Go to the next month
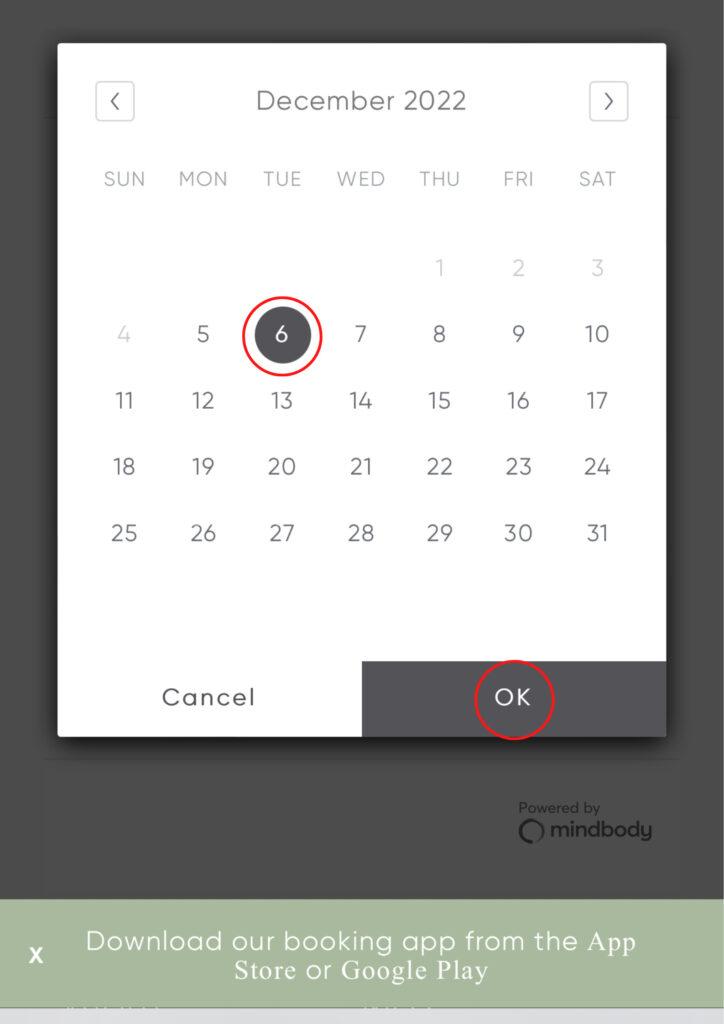Image resolution: width=724 pixels, height=1024 pixels. click(x=608, y=101)
